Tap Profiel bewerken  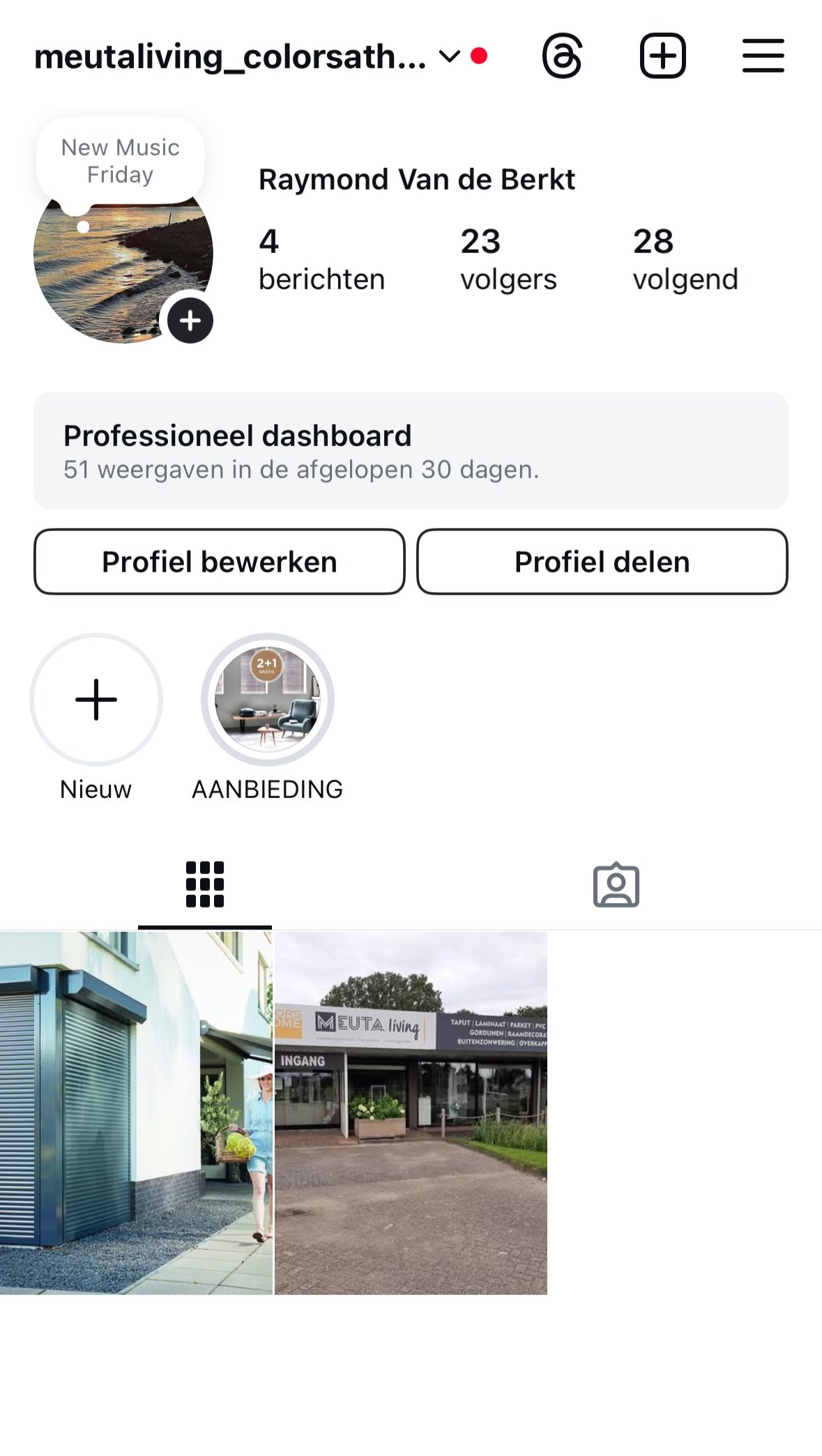click(x=219, y=562)
